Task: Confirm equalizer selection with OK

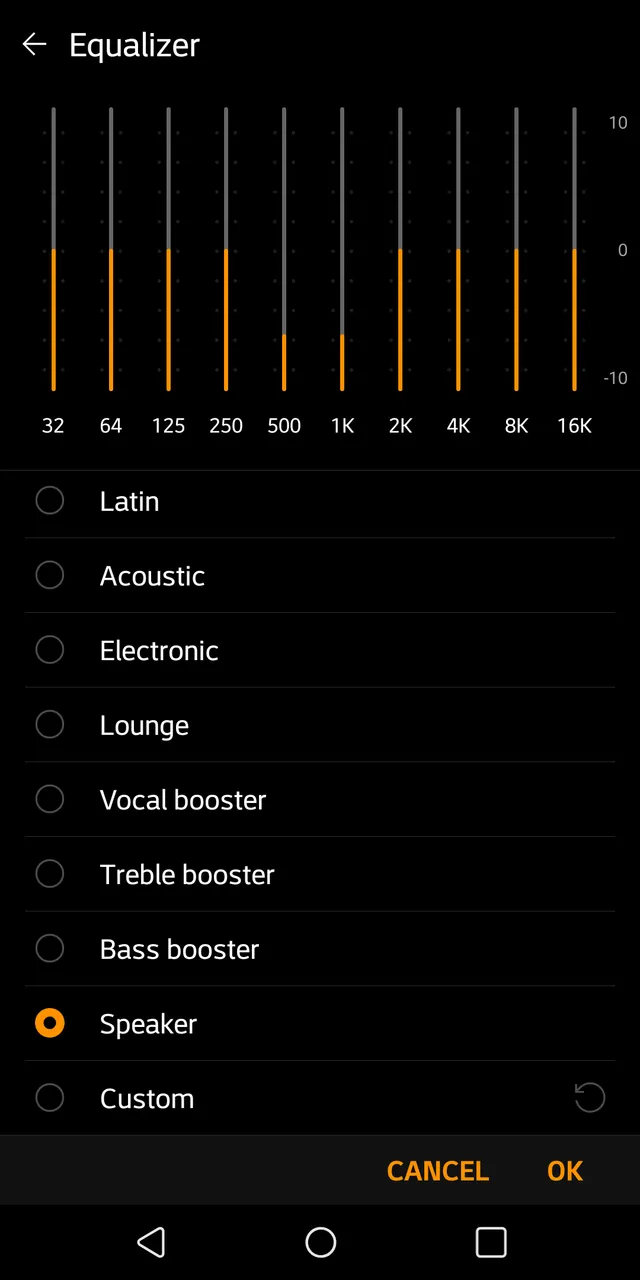Action: [565, 1171]
